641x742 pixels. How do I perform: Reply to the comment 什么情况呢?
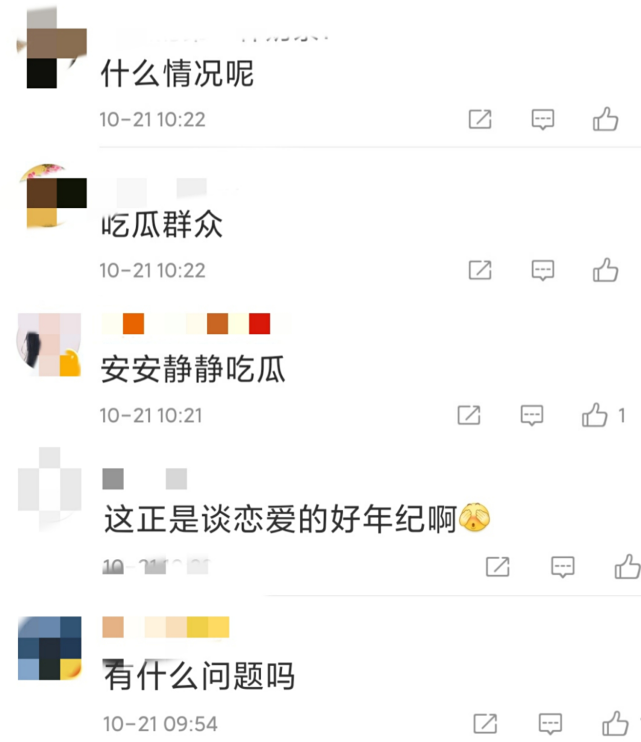(x=543, y=119)
